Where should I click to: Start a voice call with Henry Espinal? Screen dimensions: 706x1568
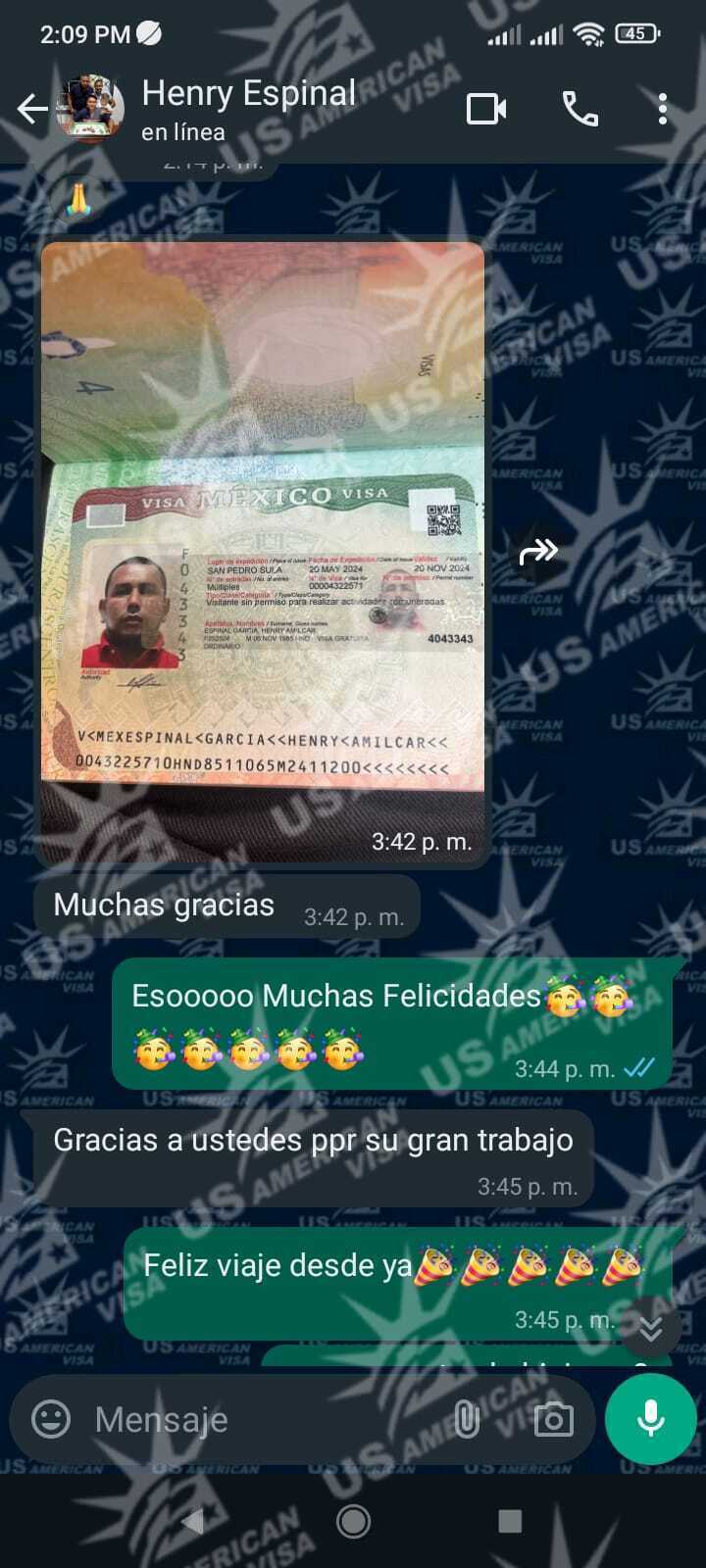tap(580, 109)
